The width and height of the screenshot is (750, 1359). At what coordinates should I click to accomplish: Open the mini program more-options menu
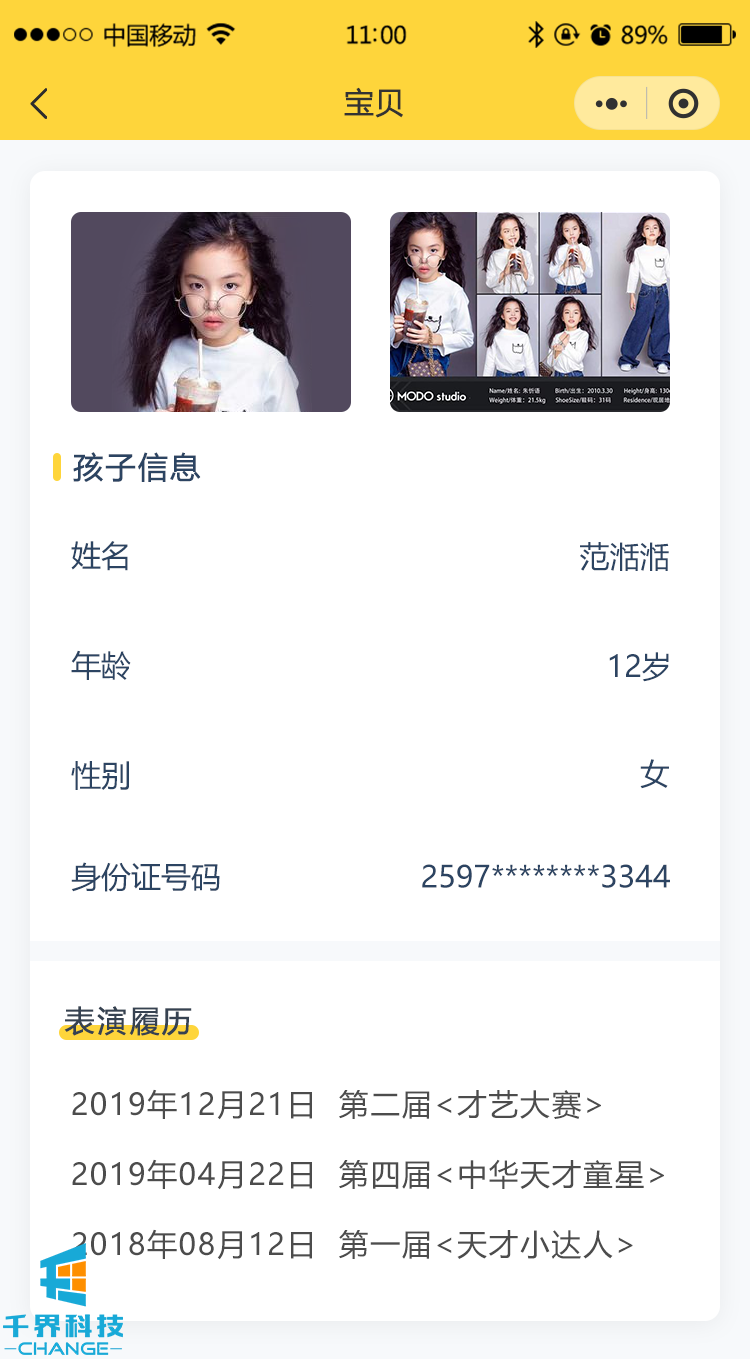(611, 104)
